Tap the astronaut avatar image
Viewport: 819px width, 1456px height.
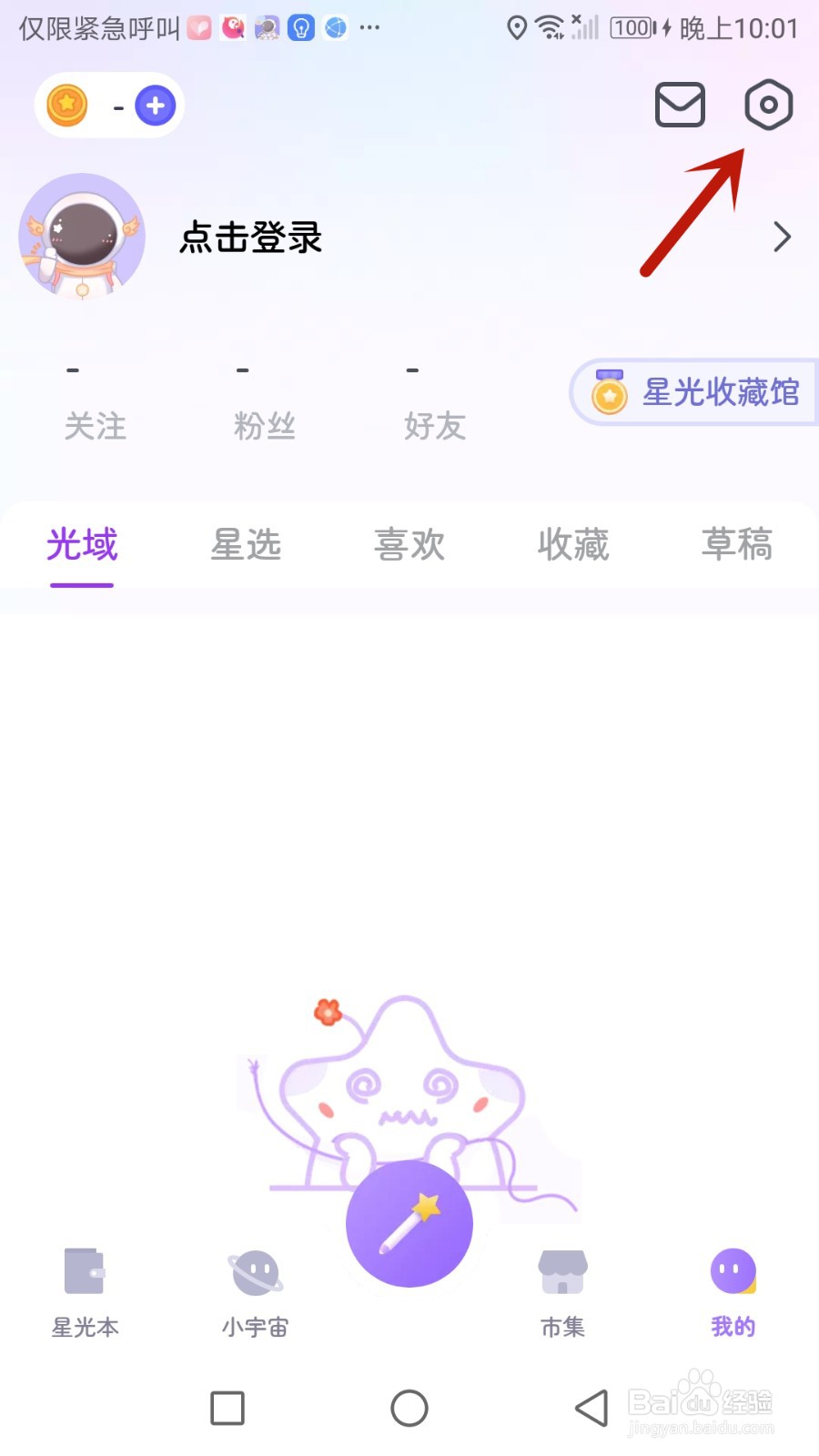[82, 236]
